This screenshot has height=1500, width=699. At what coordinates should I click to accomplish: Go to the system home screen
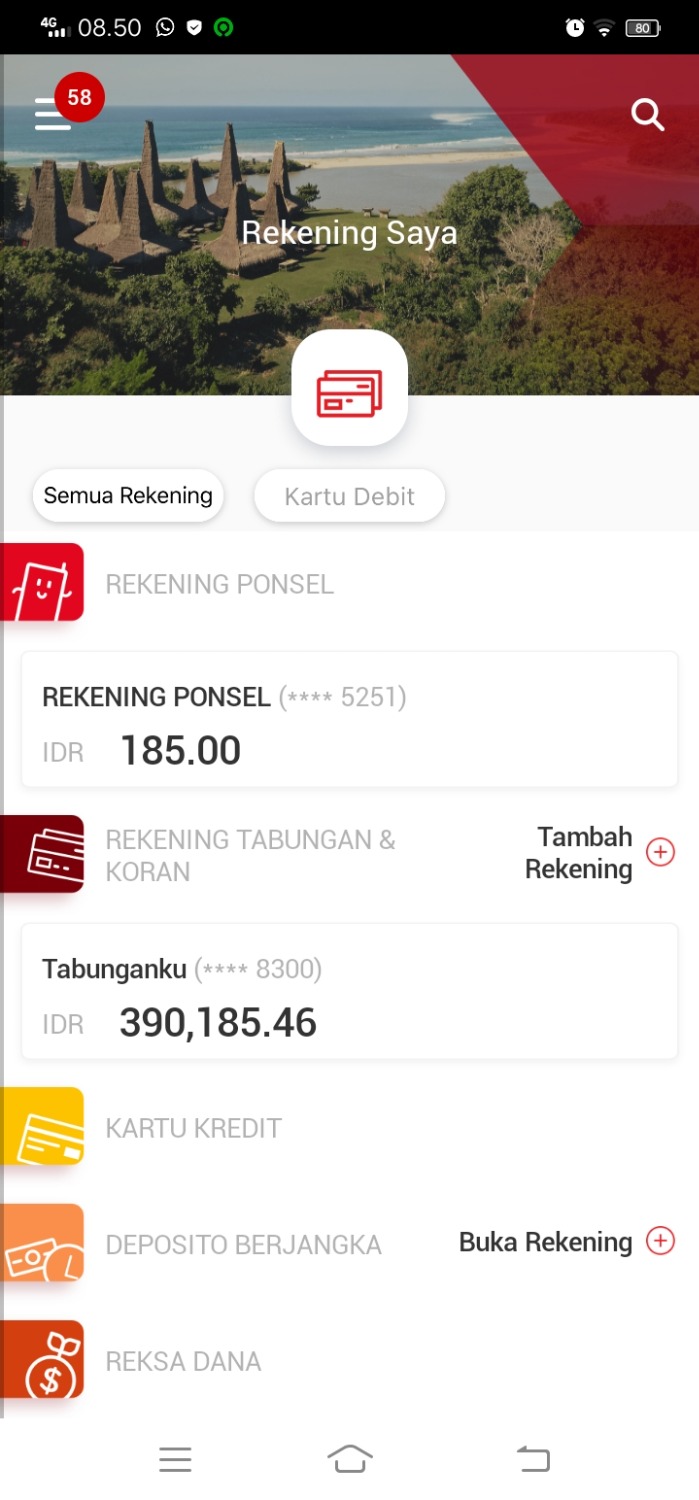[349, 1460]
